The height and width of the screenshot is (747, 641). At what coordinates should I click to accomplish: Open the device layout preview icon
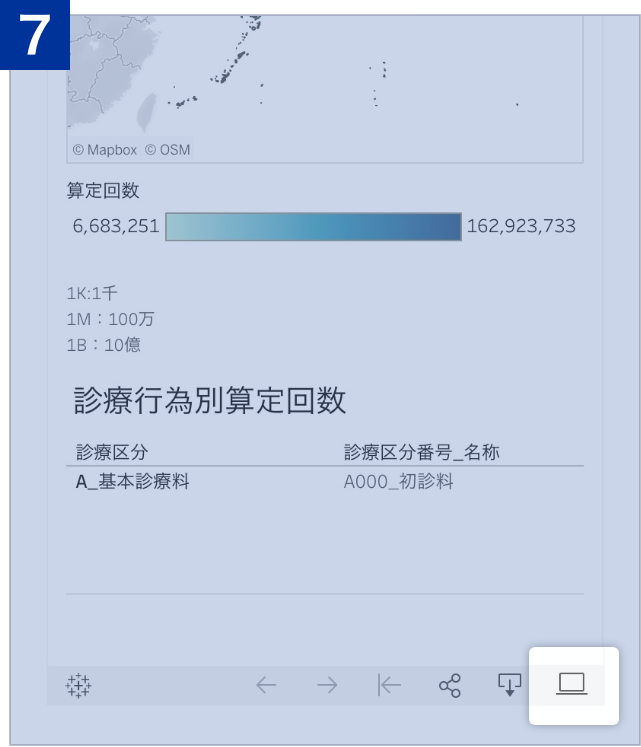point(571,685)
